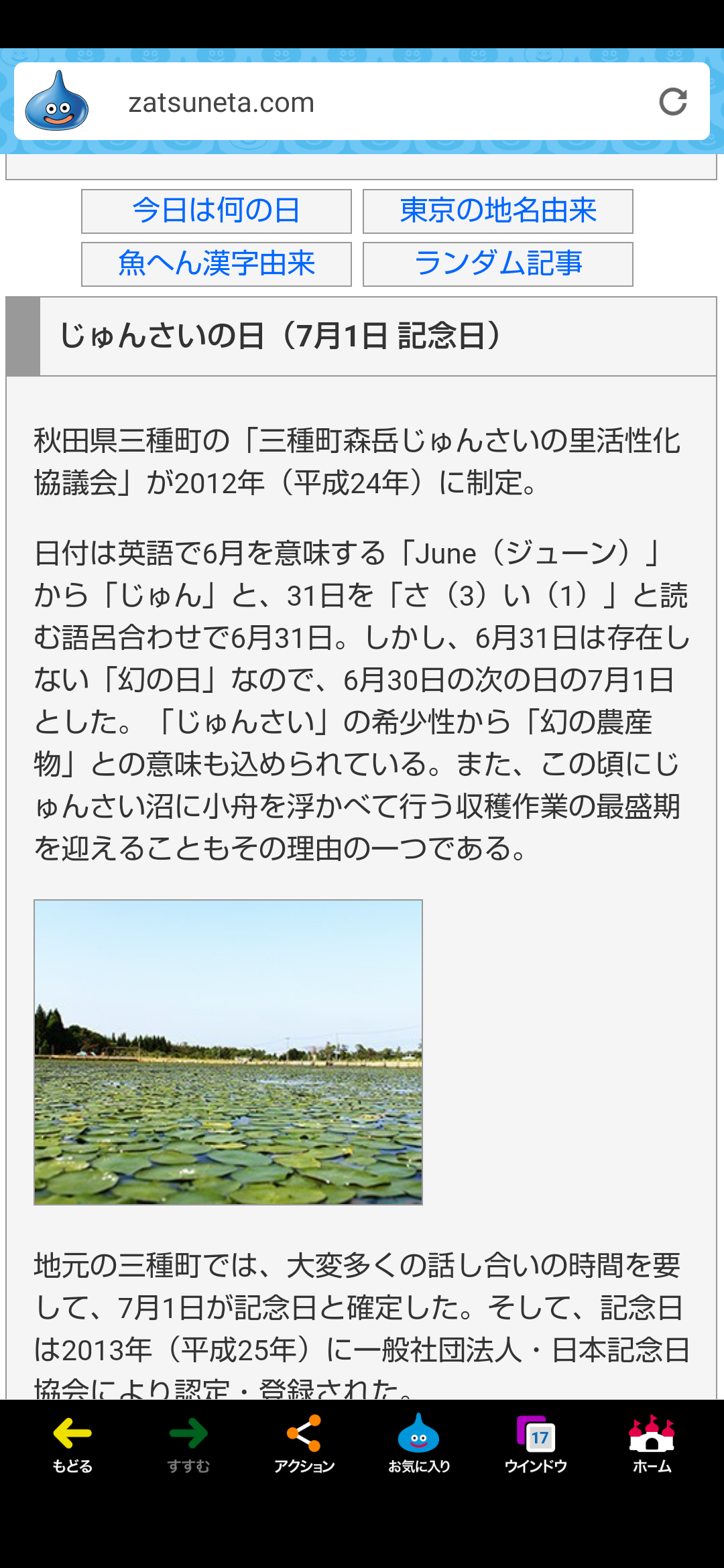Open the 今日は何の日 link
The height and width of the screenshot is (1568, 724).
[x=216, y=211]
